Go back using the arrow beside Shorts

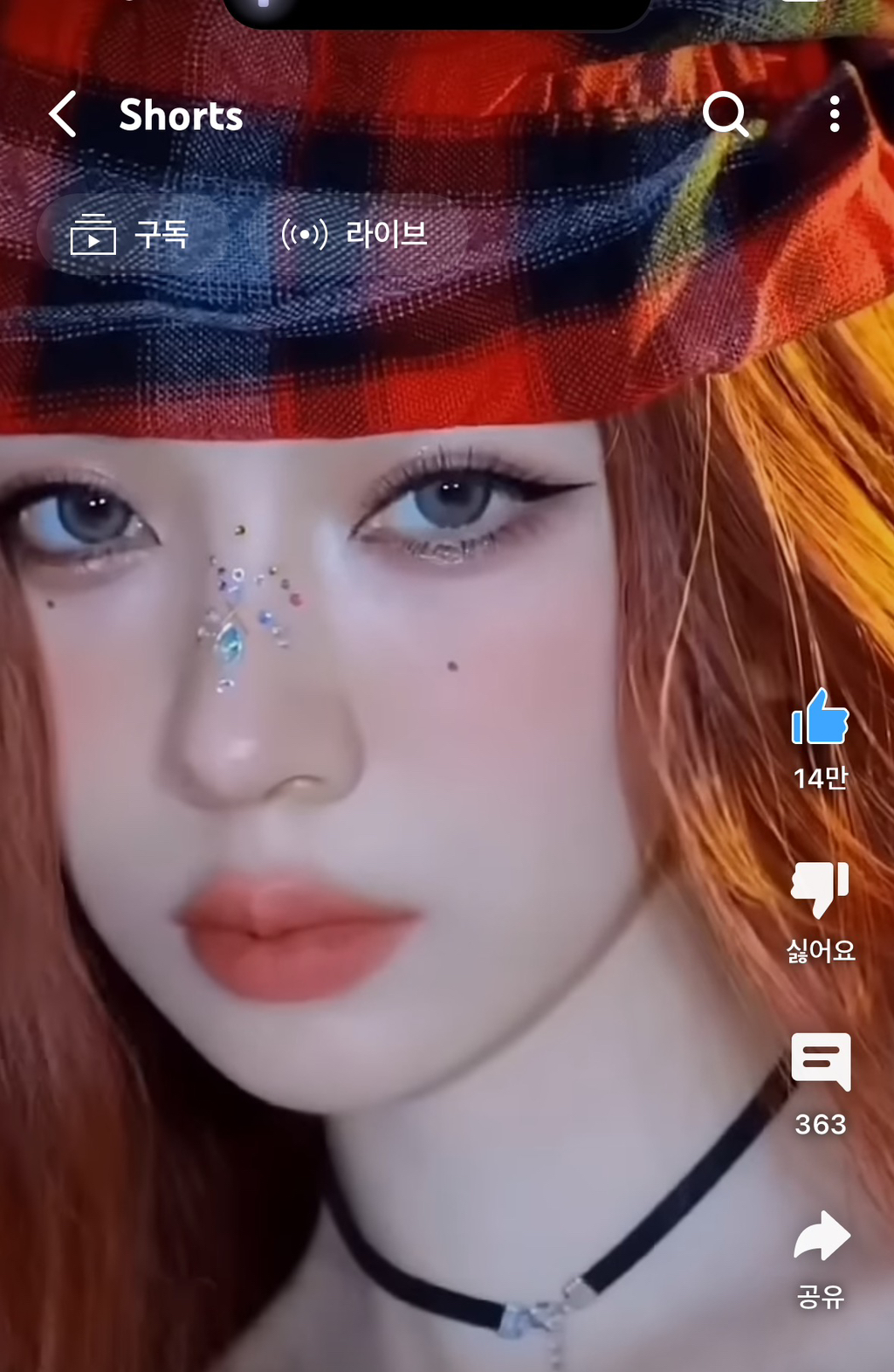click(x=63, y=114)
